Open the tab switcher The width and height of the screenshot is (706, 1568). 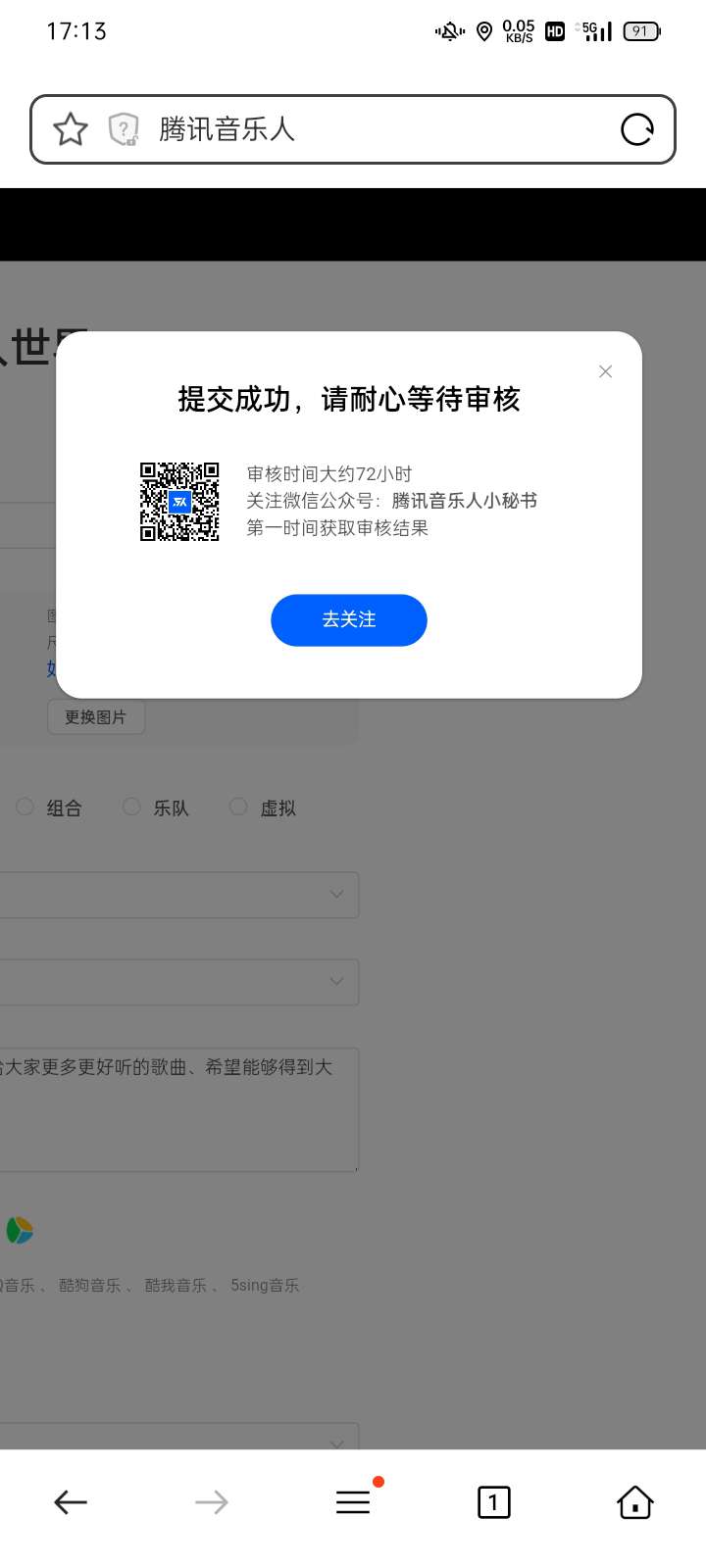tap(493, 1501)
